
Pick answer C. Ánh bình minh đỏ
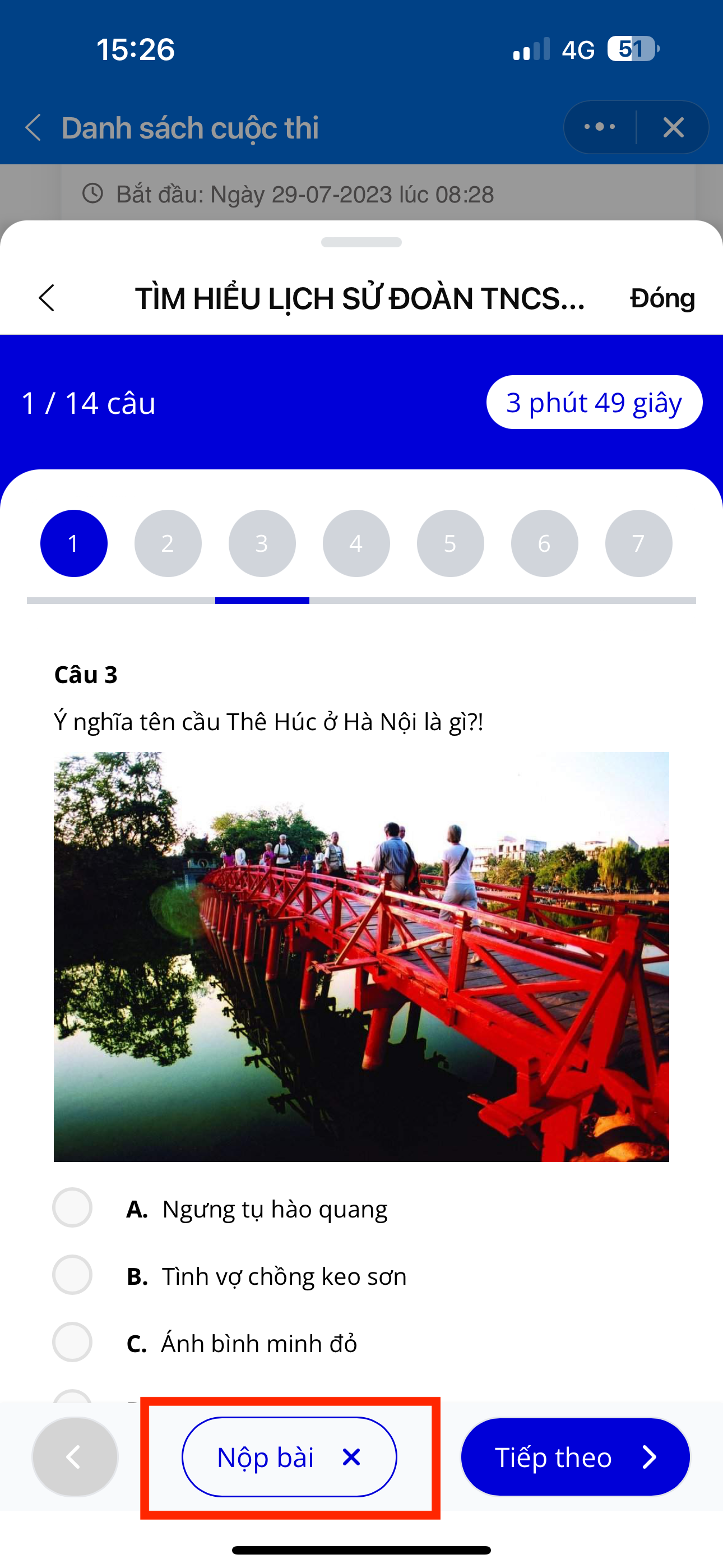coord(72,1341)
